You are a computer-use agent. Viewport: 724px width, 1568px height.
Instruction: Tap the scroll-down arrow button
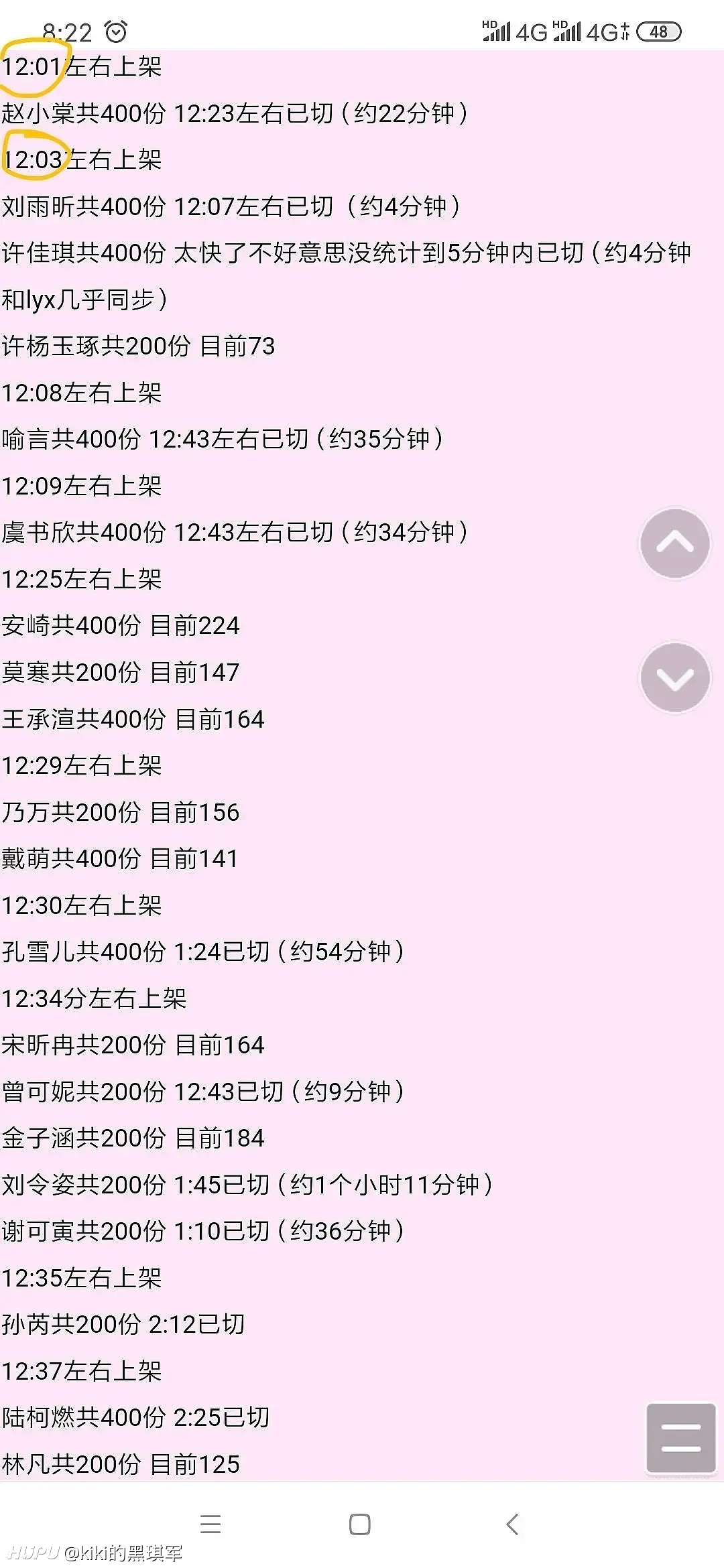[x=674, y=677]
